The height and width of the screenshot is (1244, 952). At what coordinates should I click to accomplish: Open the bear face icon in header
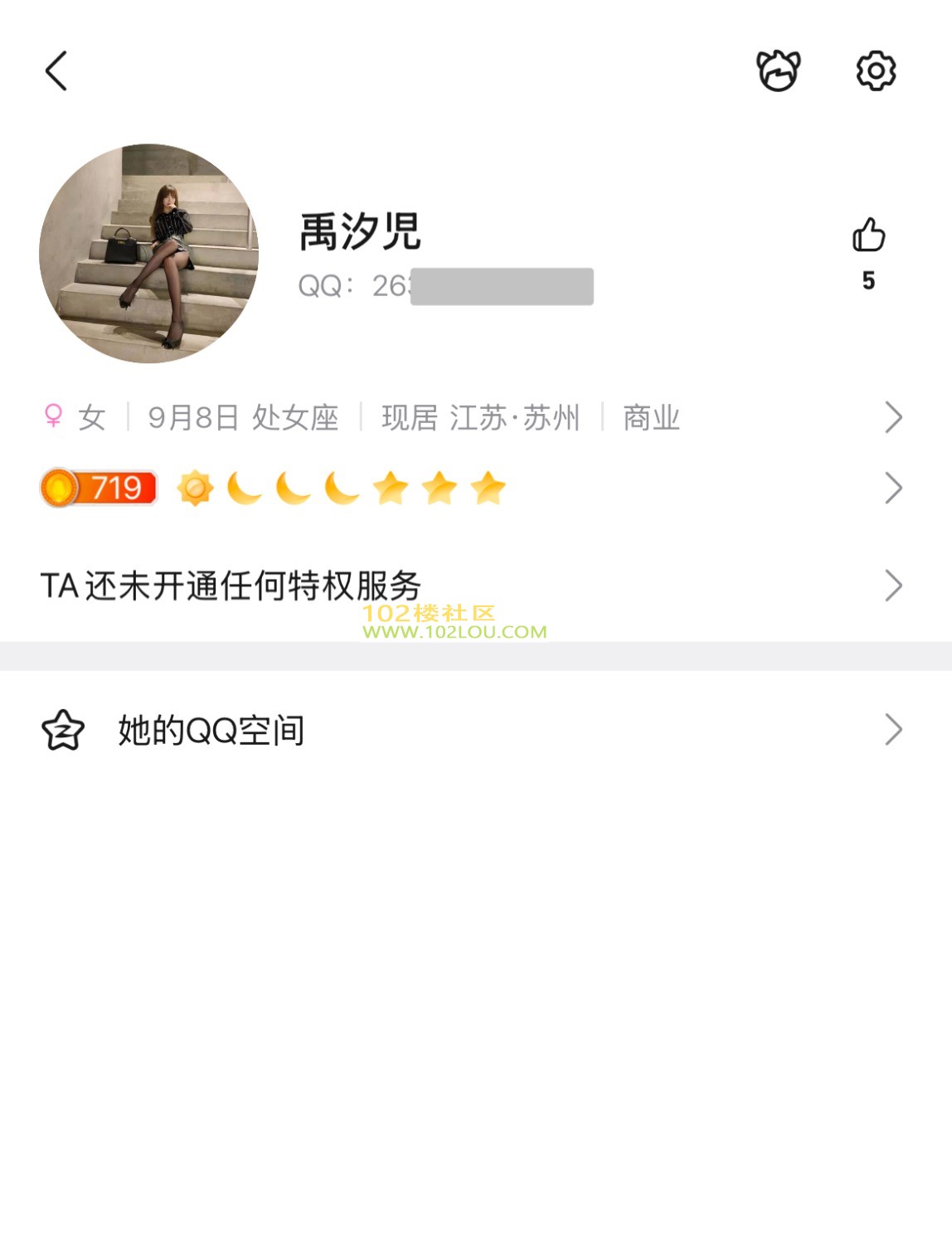778,70
